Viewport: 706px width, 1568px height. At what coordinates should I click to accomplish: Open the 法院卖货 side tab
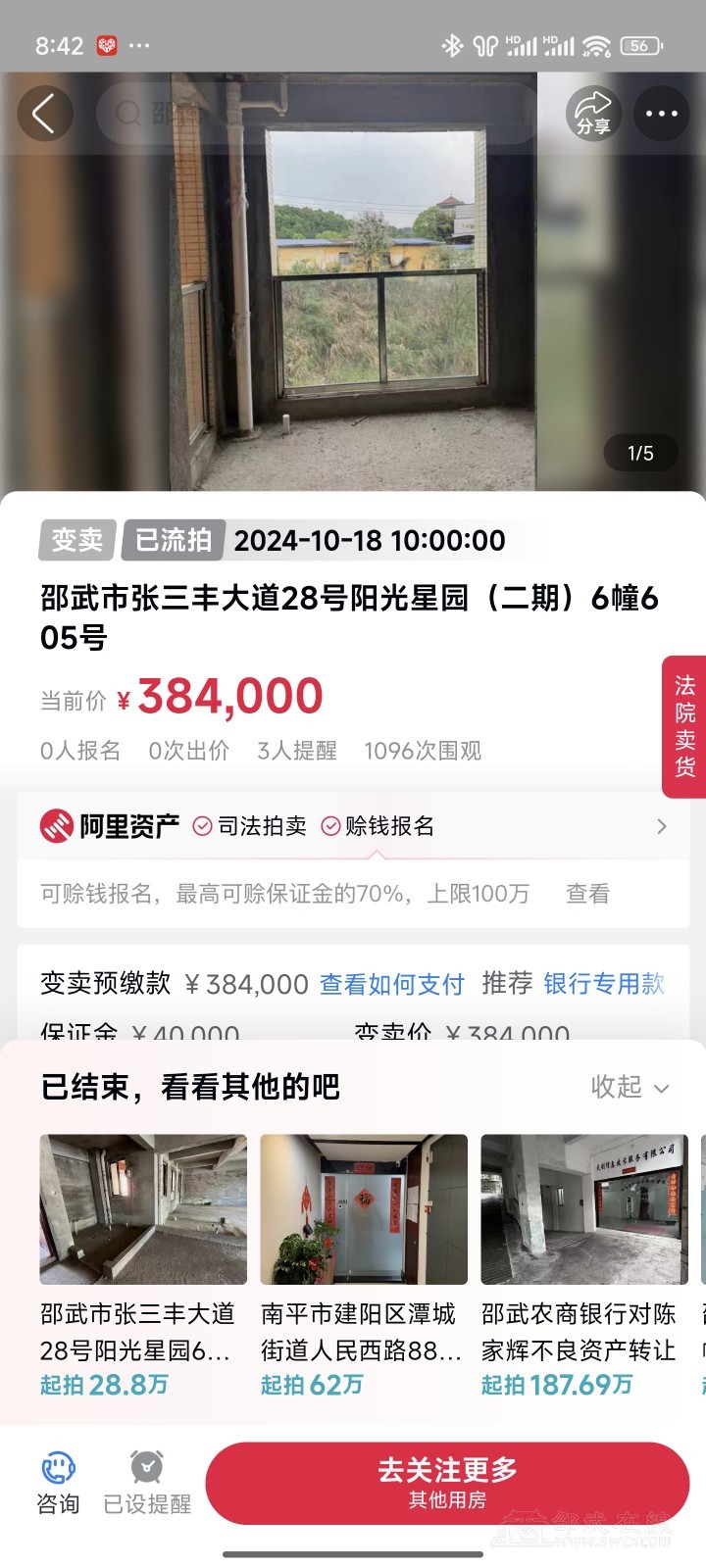684,726
